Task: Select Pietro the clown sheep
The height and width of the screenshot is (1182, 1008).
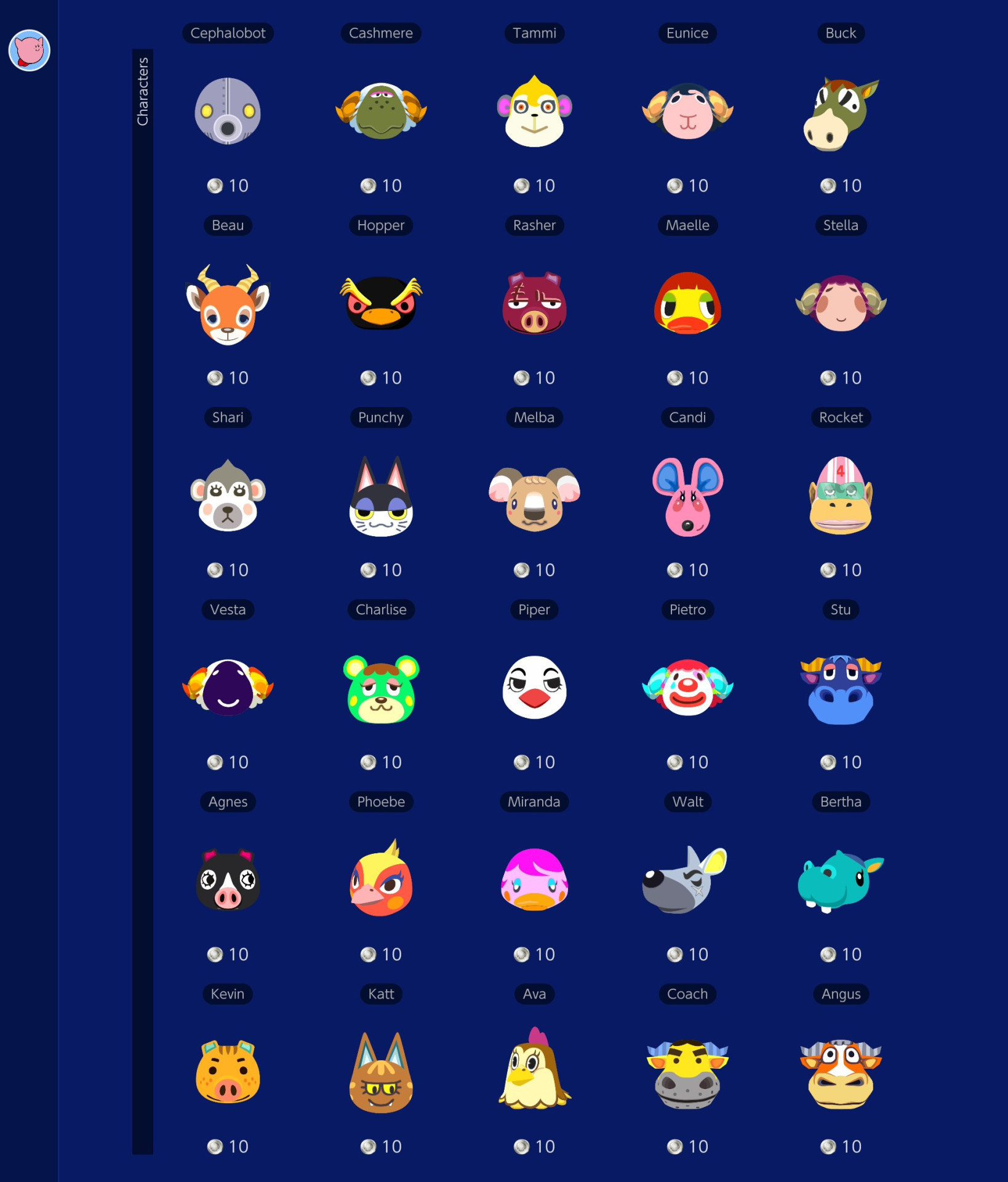Action: pyautogui.click(x=687, y=688)
